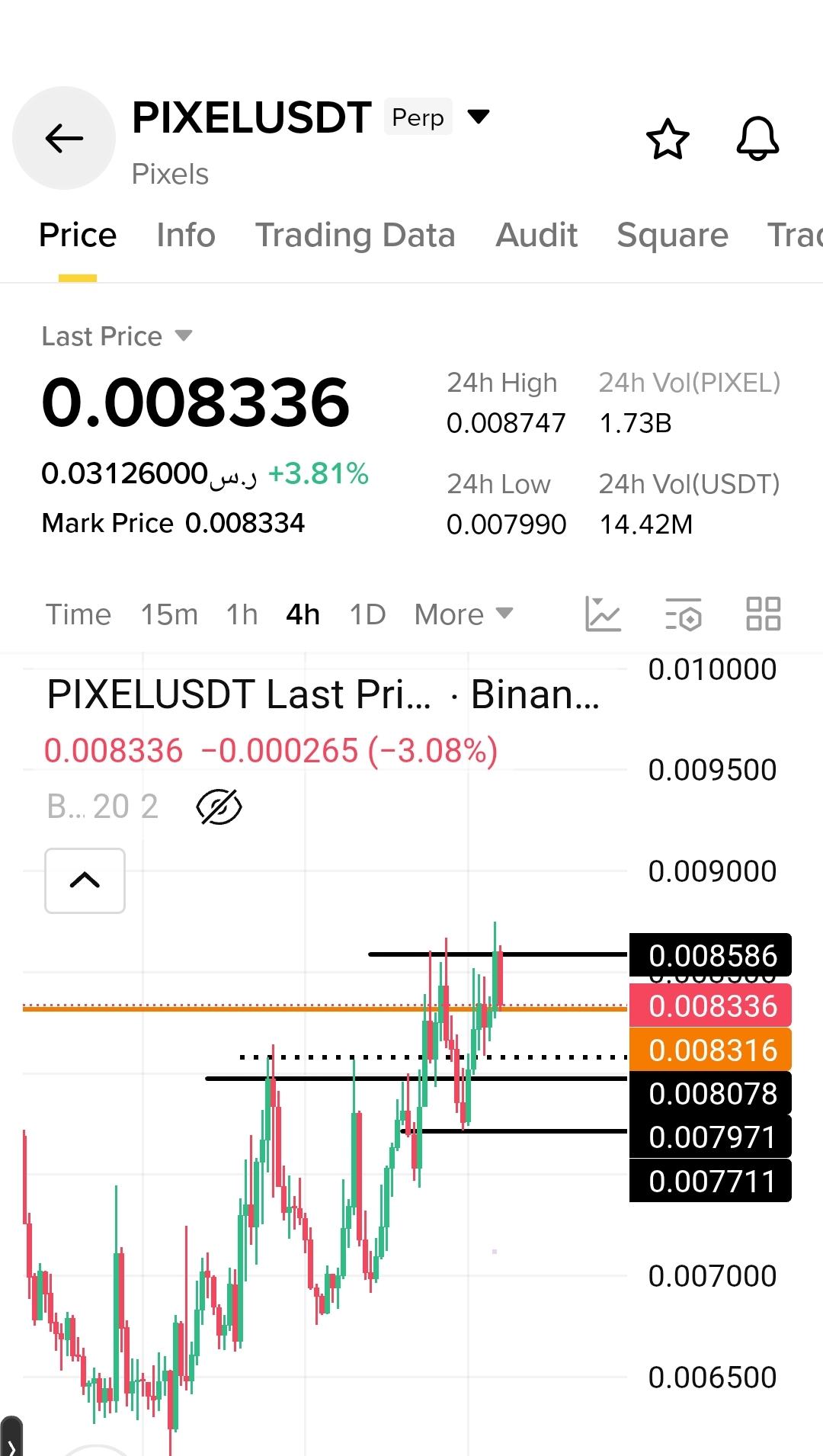The image size is (823, 1456).
Task: Switch chart interval to 15m
Action: click(x=169, y=614)
